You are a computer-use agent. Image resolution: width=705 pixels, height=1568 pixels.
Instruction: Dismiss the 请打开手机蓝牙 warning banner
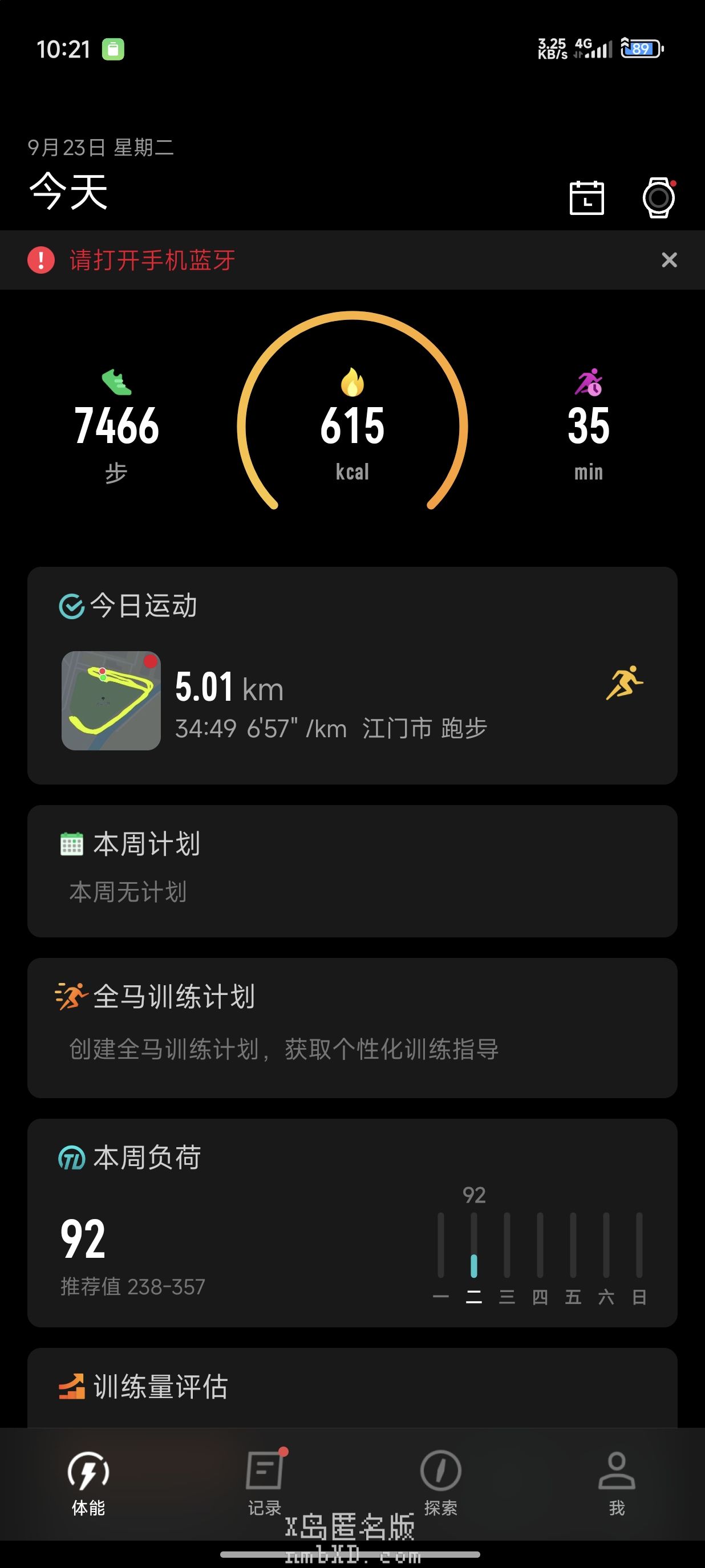669,260
